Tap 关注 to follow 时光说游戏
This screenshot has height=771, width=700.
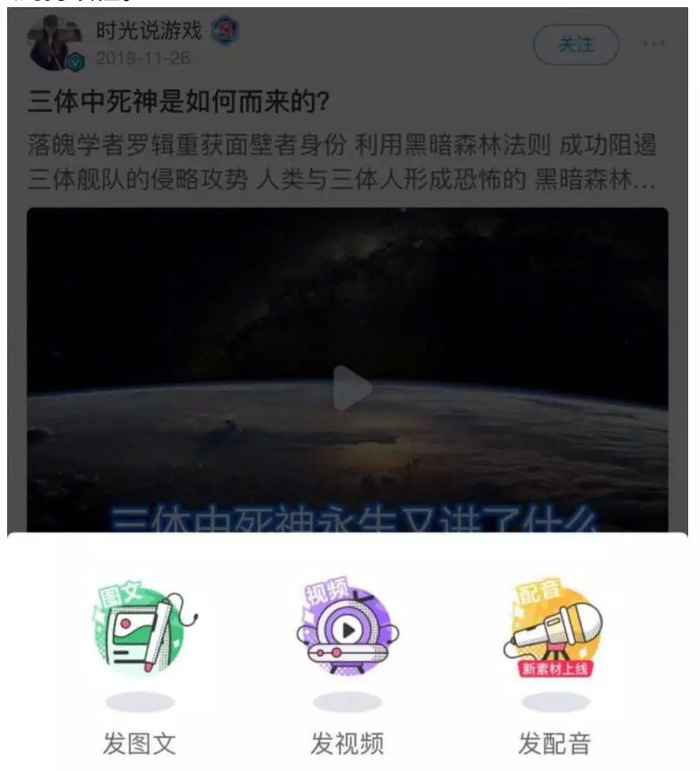[x=575, y=45]
